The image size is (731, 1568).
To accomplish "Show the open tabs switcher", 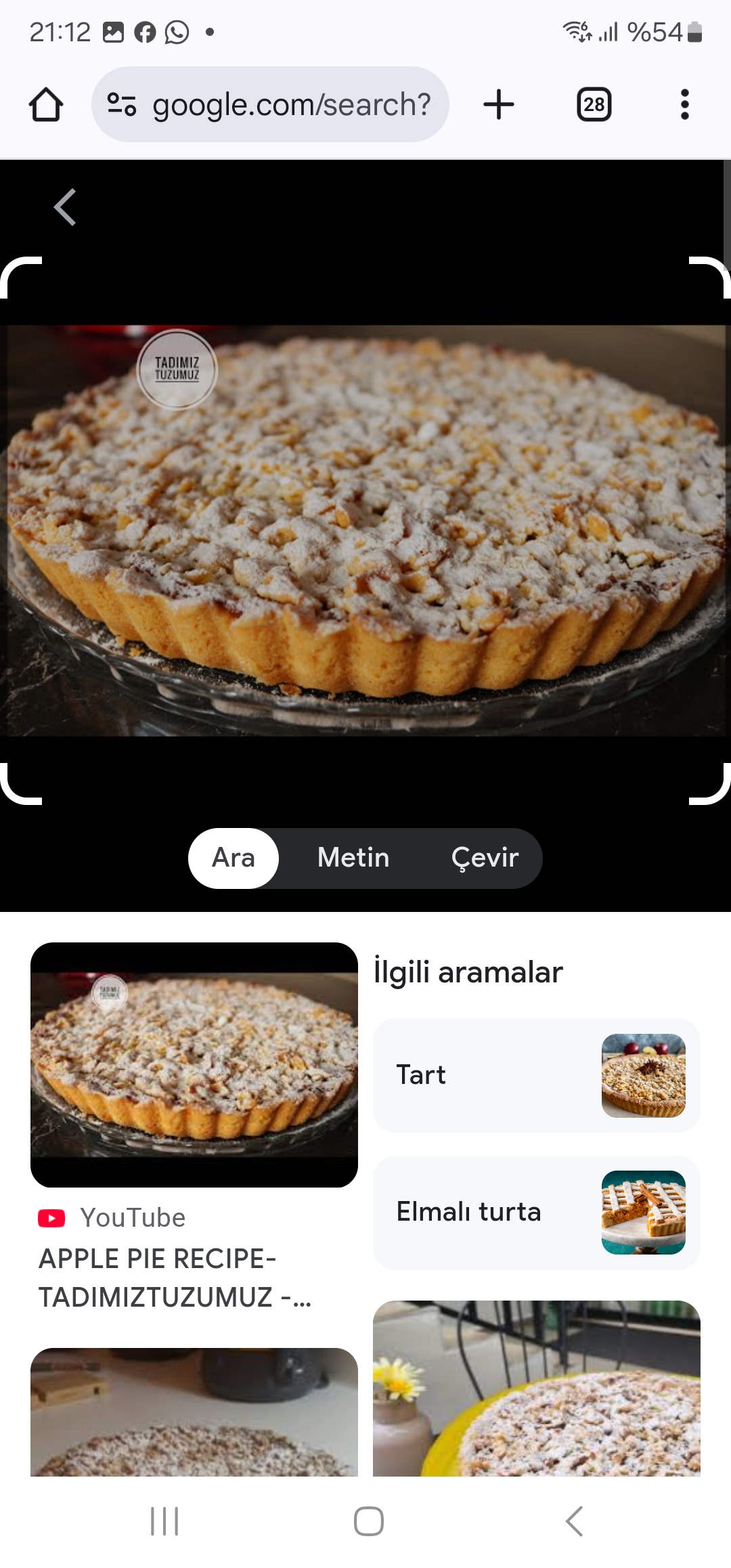I will 594,105.
